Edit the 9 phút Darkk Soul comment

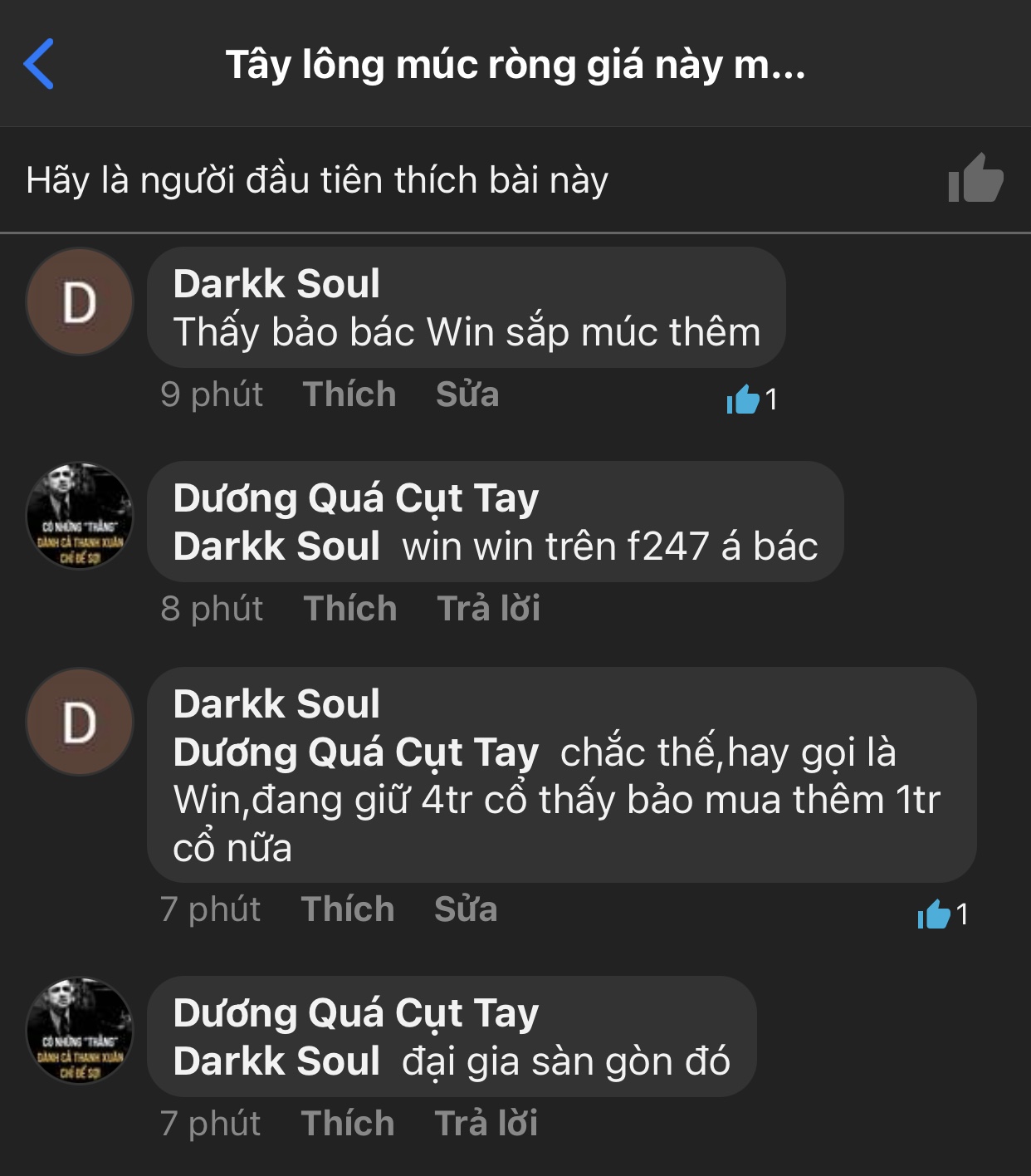[x=467, y=394]
